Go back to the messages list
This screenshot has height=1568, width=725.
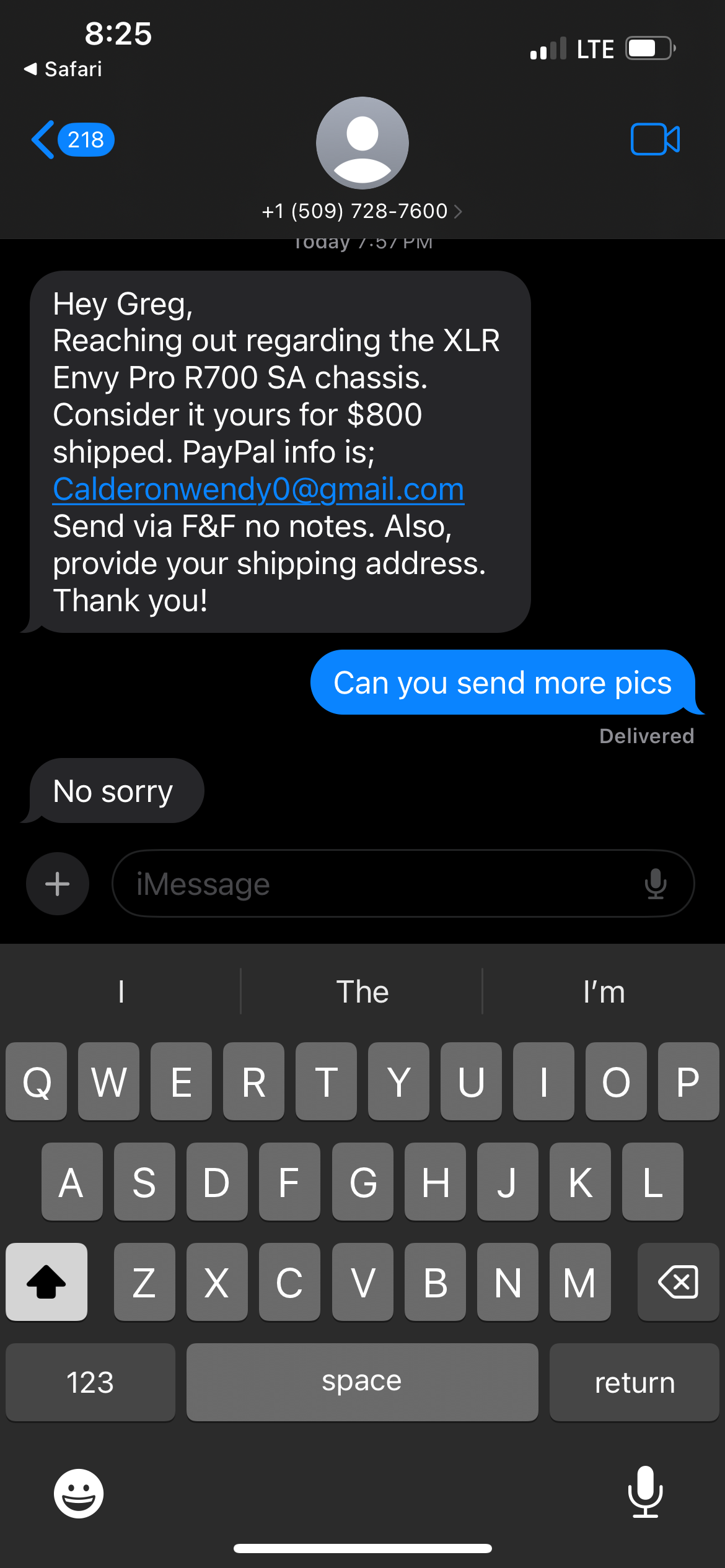click(x=71, y=140)
